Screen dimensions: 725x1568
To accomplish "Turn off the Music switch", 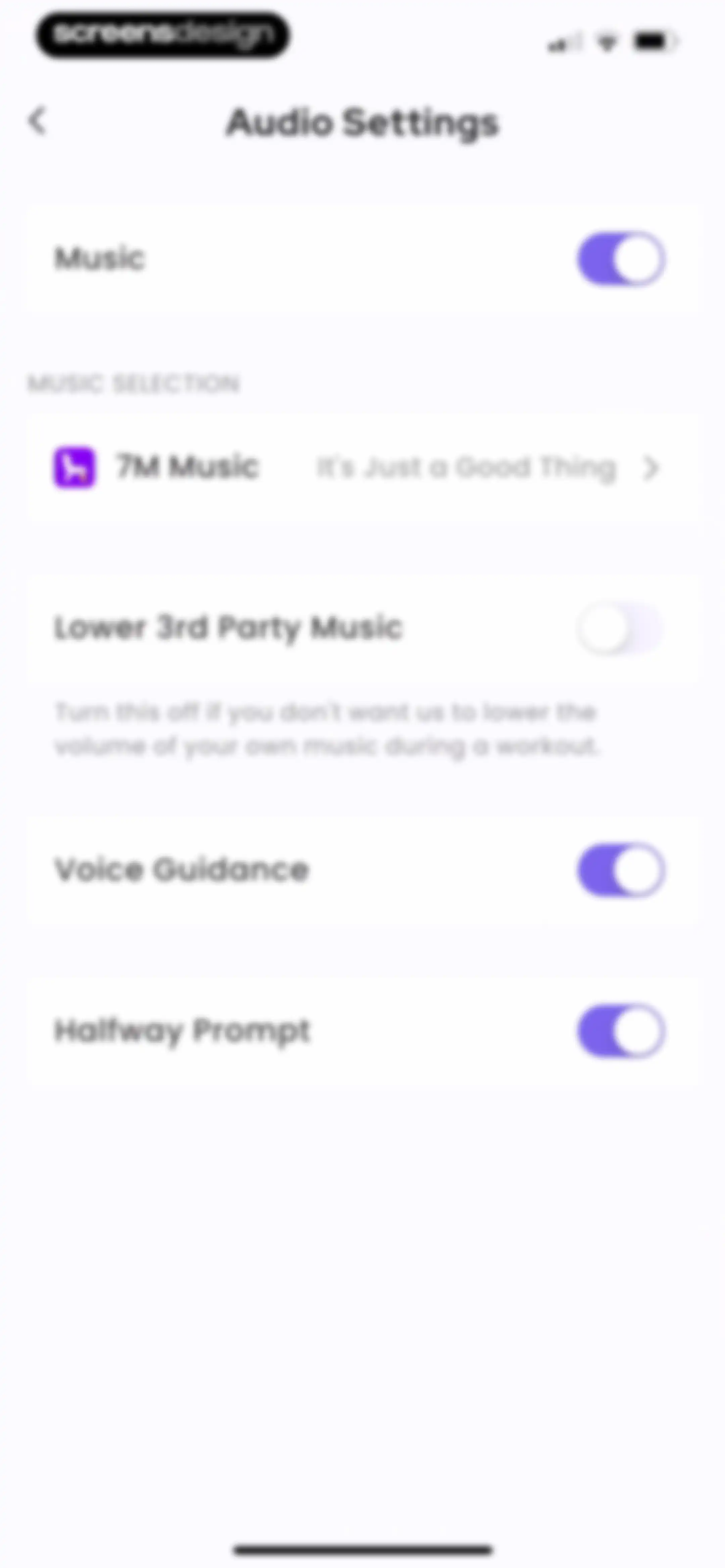I will click(621, 259).
